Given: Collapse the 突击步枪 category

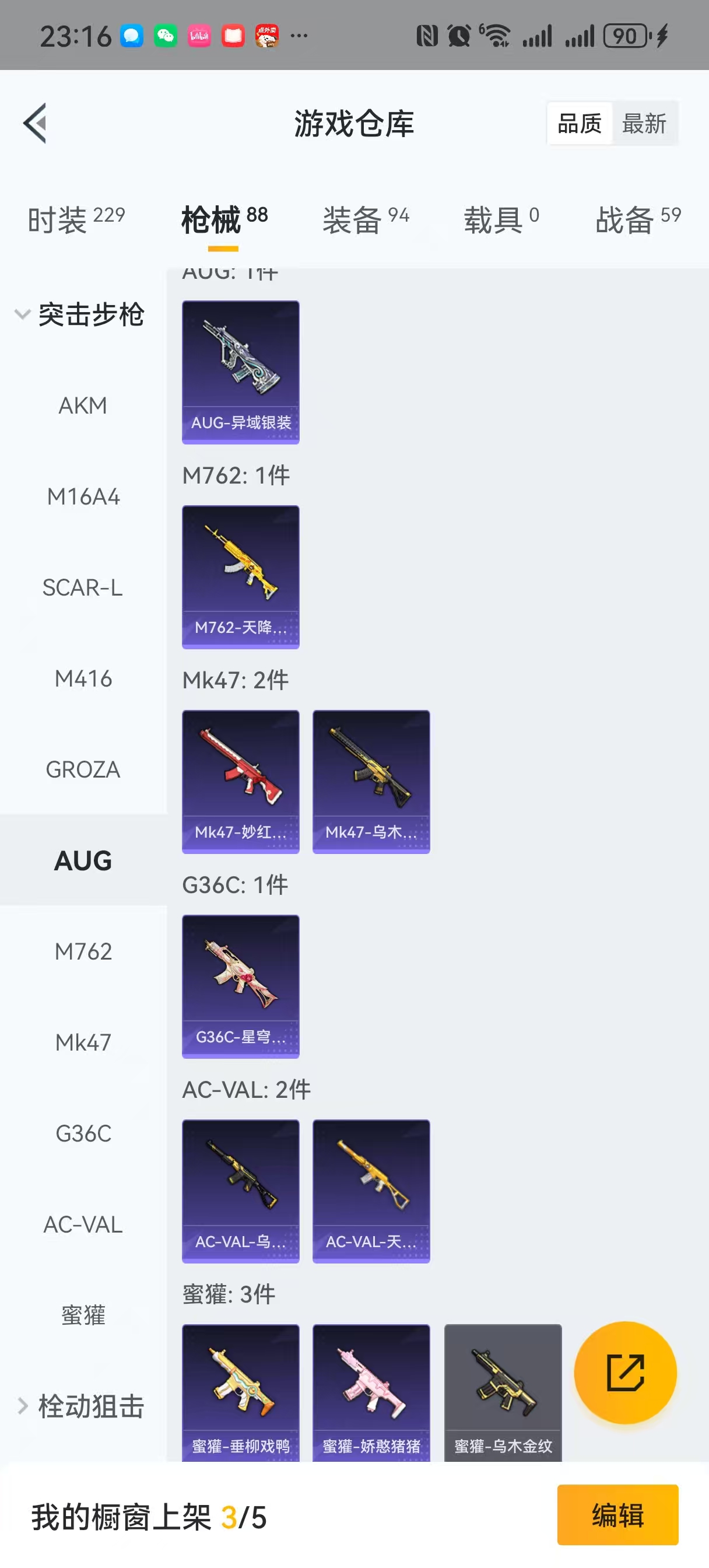Looking at the screenshot, I should (x=79, y=314).
